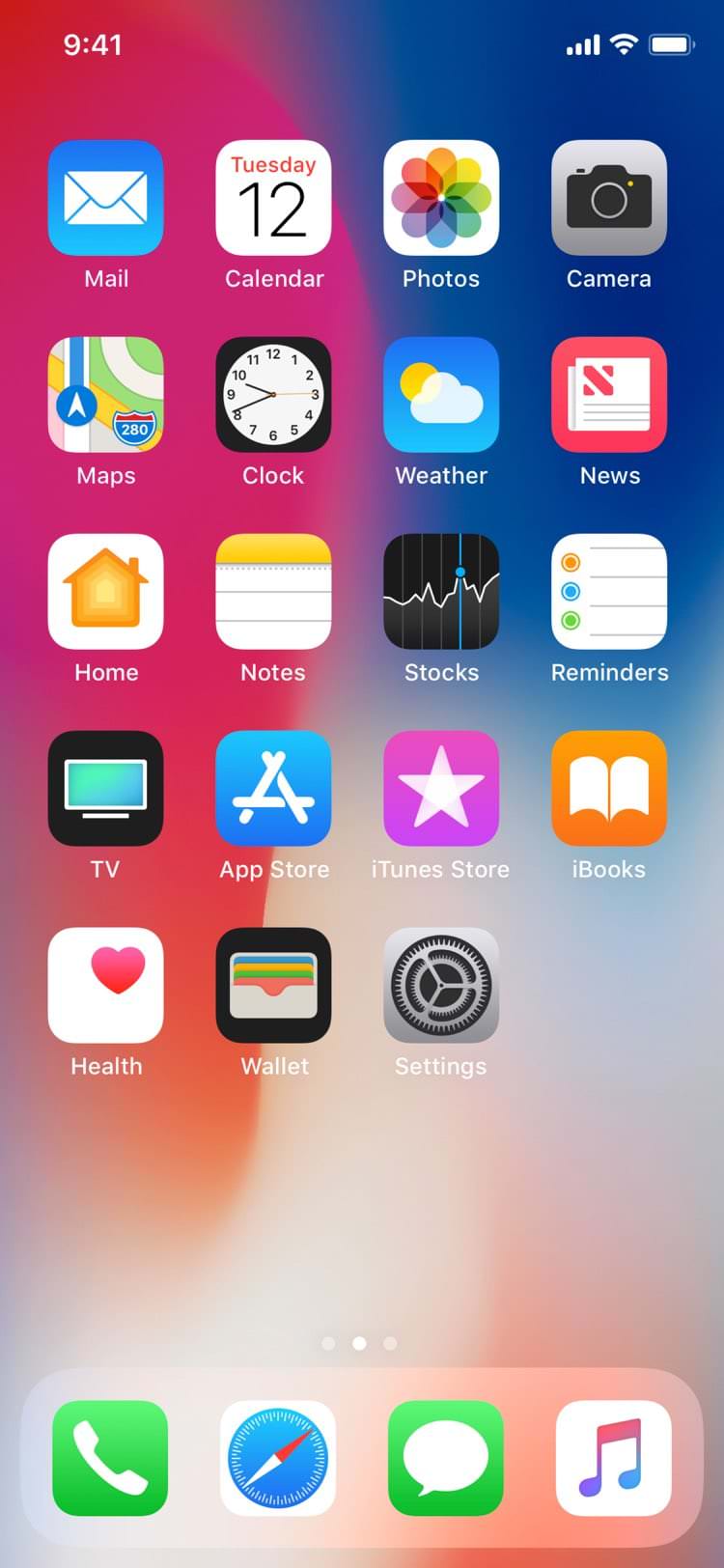724x1568 pixels.
Task: Launch the Camera
Action: coord(608,198)
